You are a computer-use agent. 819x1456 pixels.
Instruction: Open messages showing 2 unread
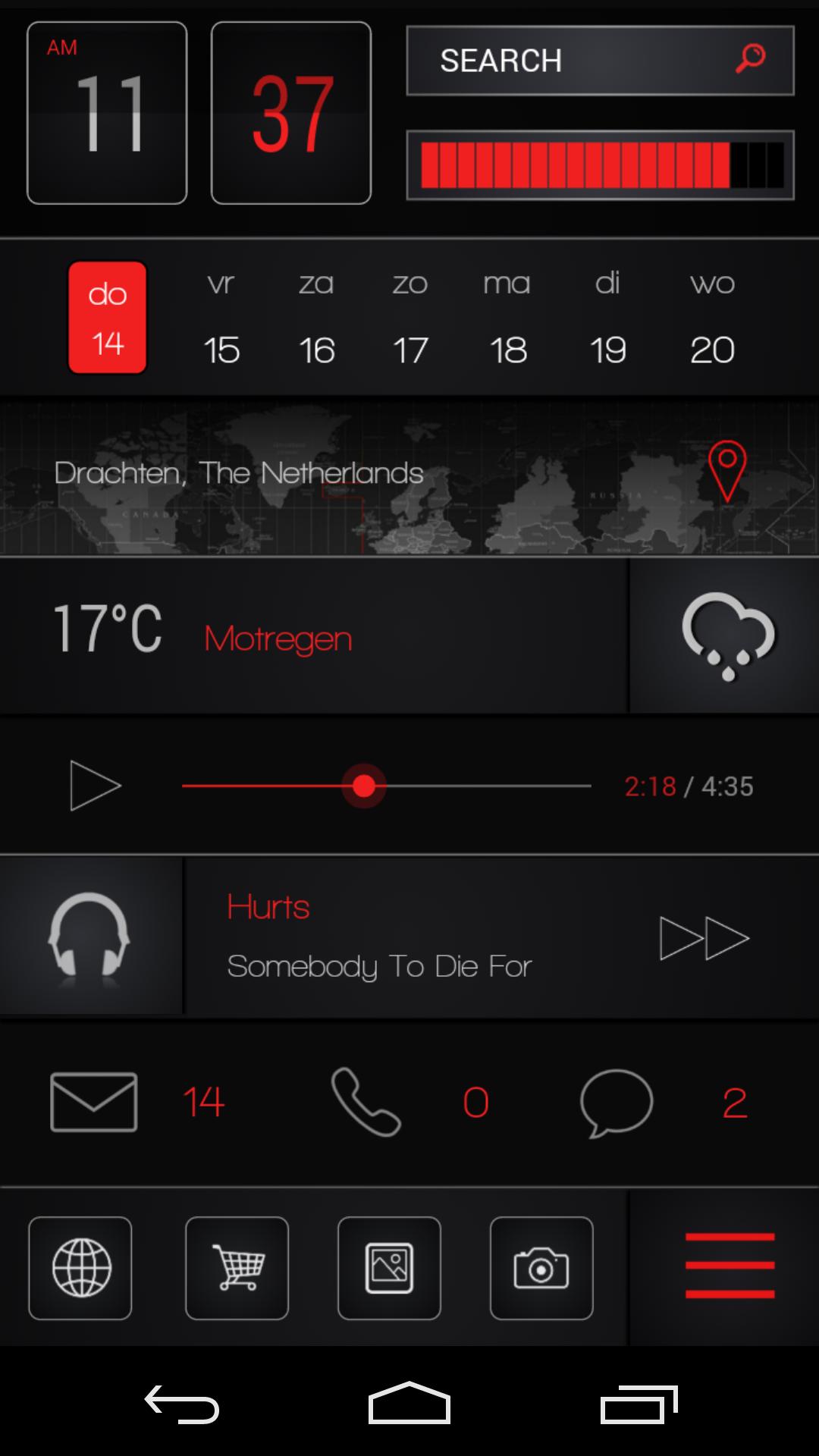[614, 1101]
